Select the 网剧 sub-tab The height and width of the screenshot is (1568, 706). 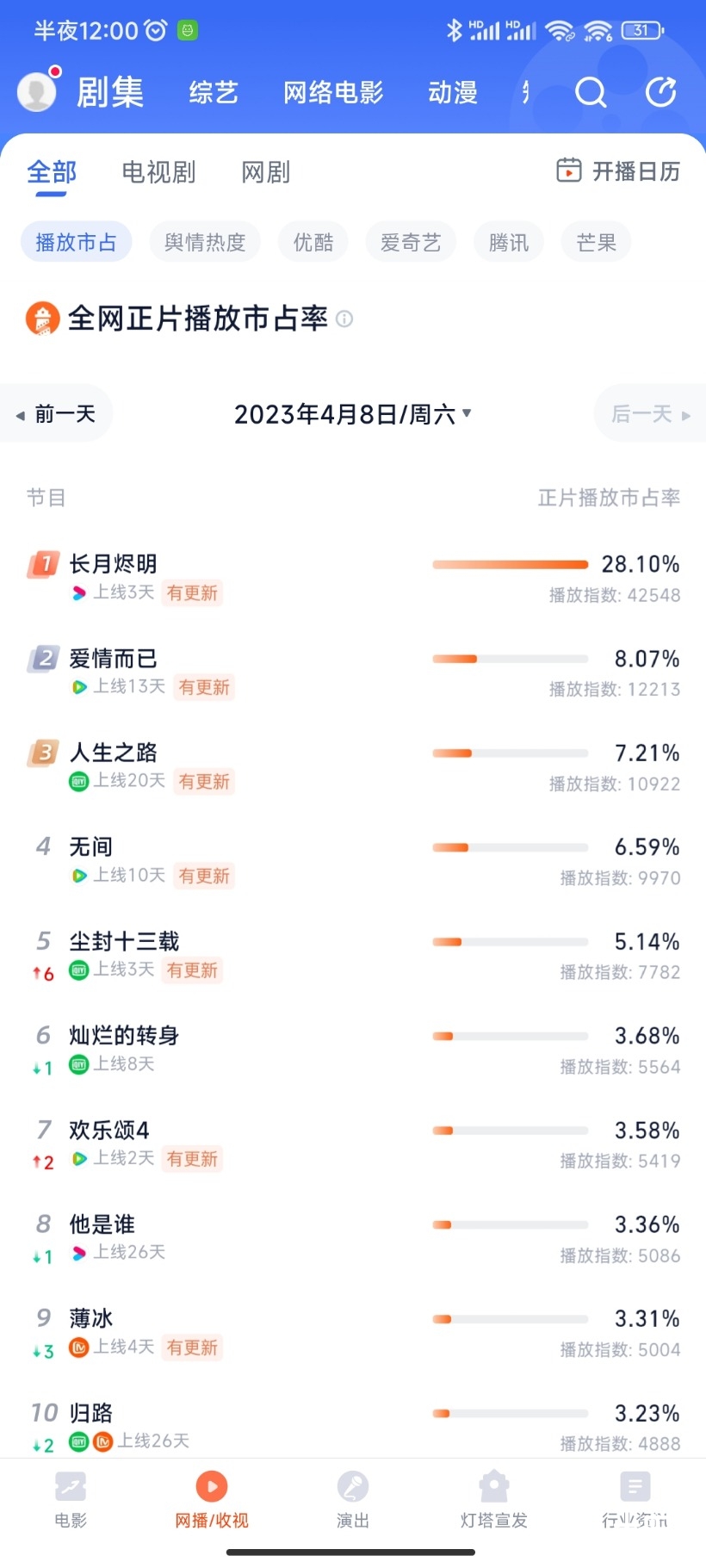tap(265, 172)
